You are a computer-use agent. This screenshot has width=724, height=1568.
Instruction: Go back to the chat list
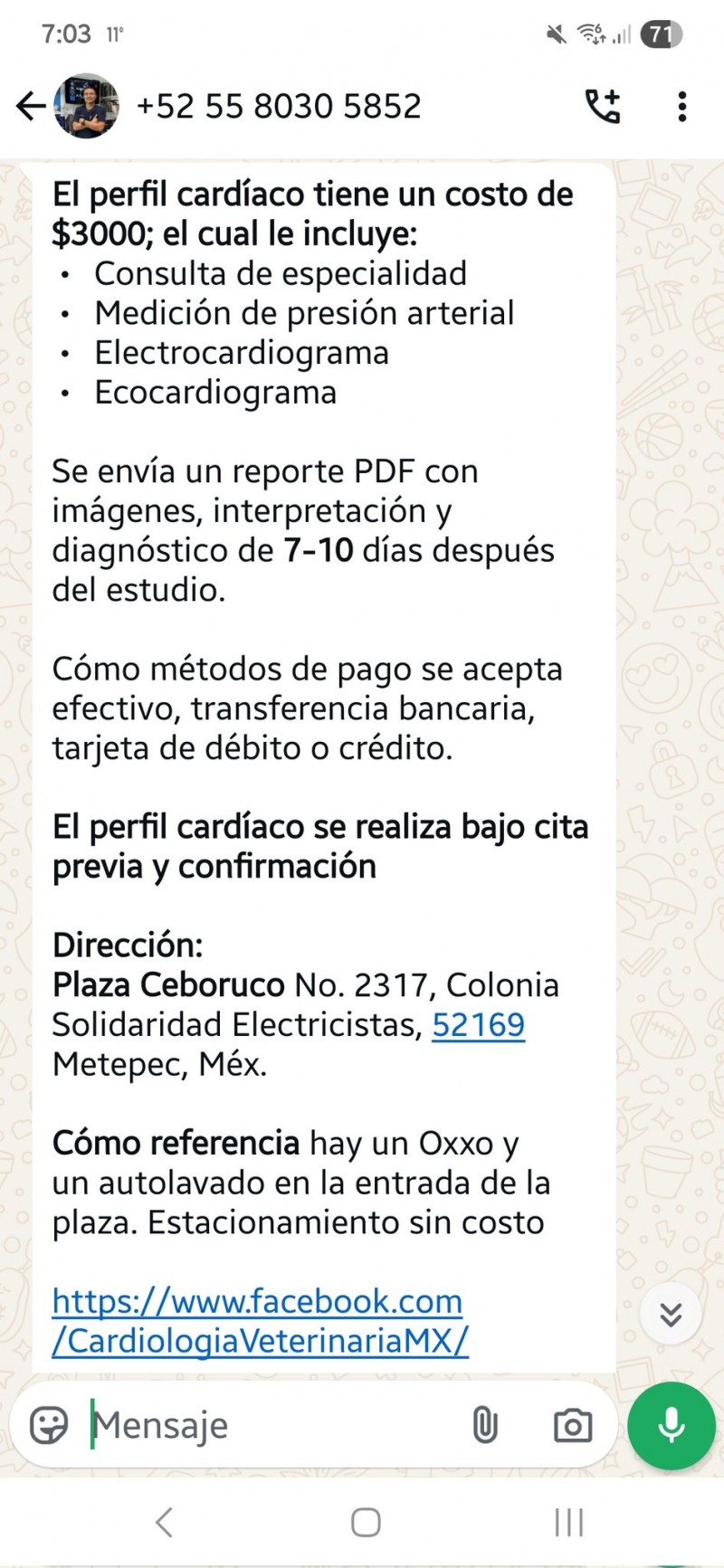[x=30, y=106]
